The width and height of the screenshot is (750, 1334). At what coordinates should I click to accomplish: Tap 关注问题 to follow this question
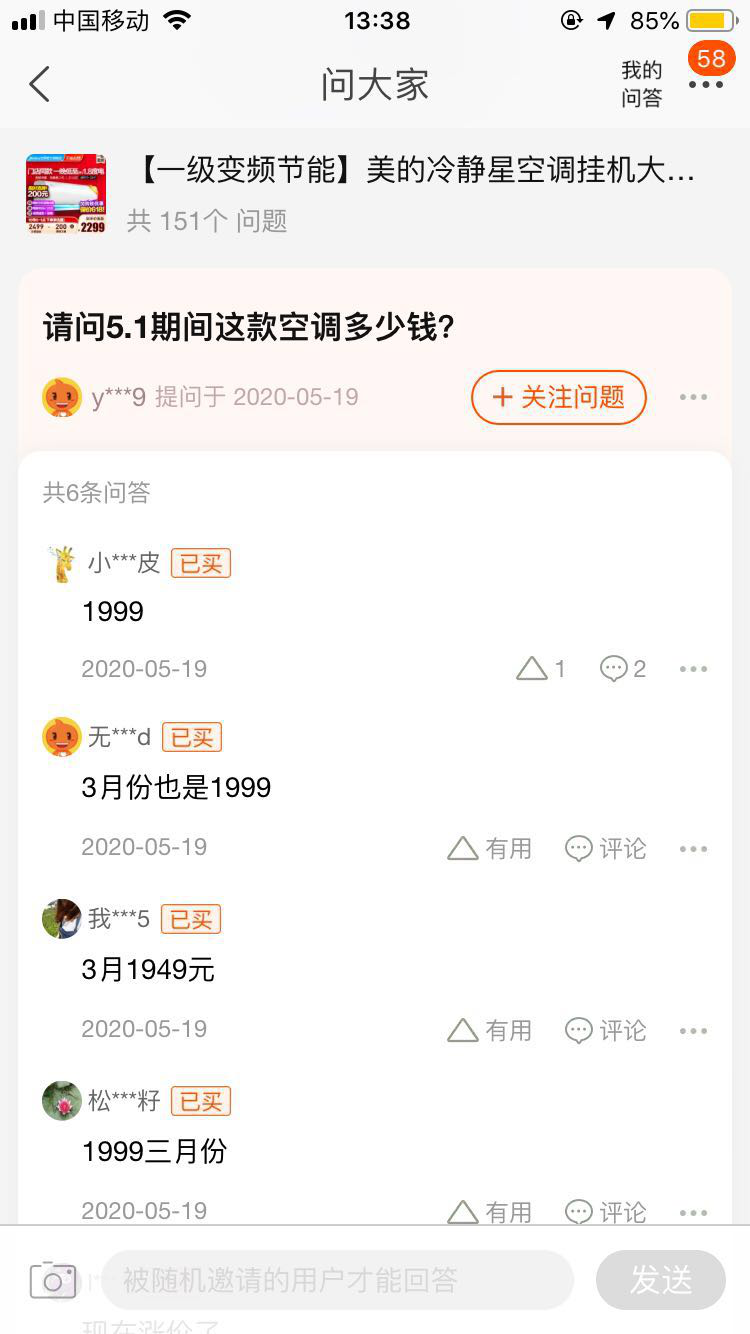tap(558, 397)
